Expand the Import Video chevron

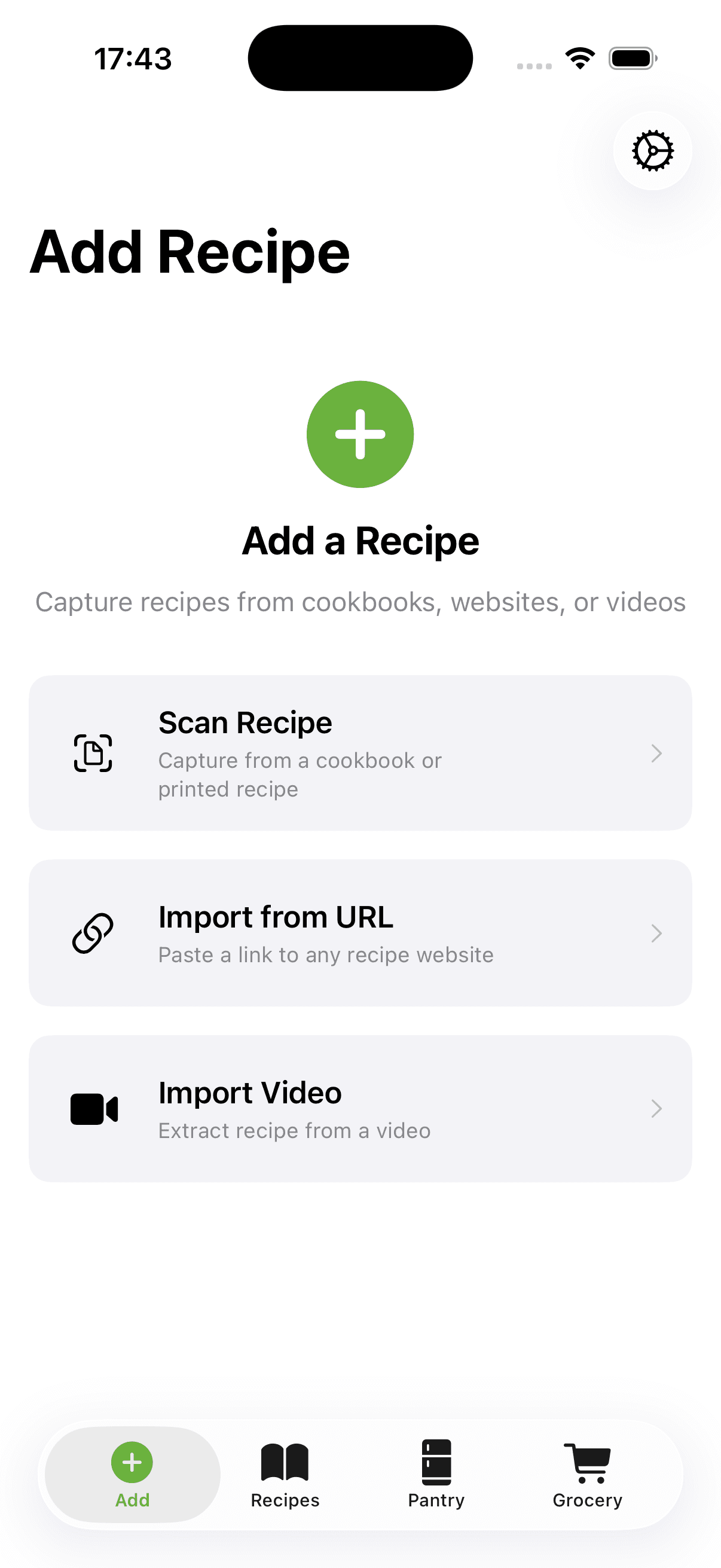[x=656, y=1109]
